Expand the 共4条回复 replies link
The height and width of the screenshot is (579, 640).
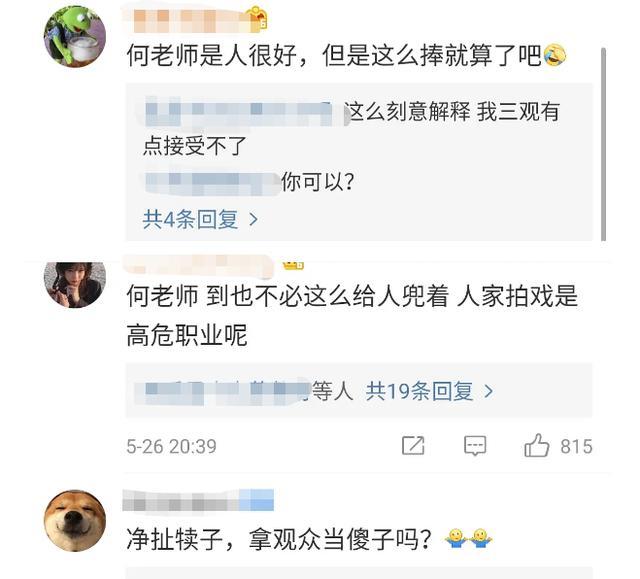[x=200, y=220]
